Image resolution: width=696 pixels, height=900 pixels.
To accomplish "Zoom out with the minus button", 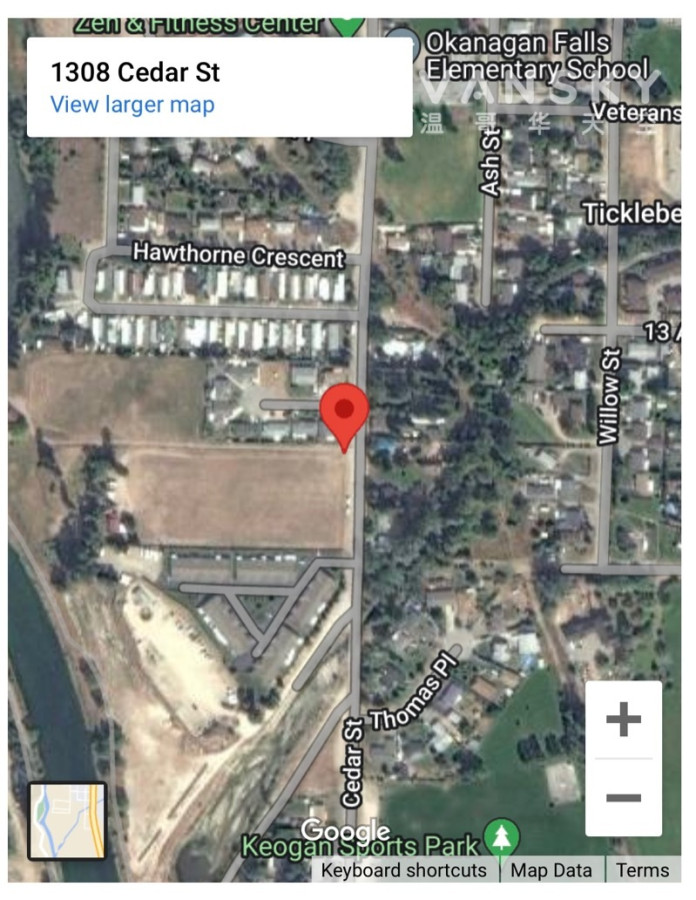I will [x=623, y=797].
